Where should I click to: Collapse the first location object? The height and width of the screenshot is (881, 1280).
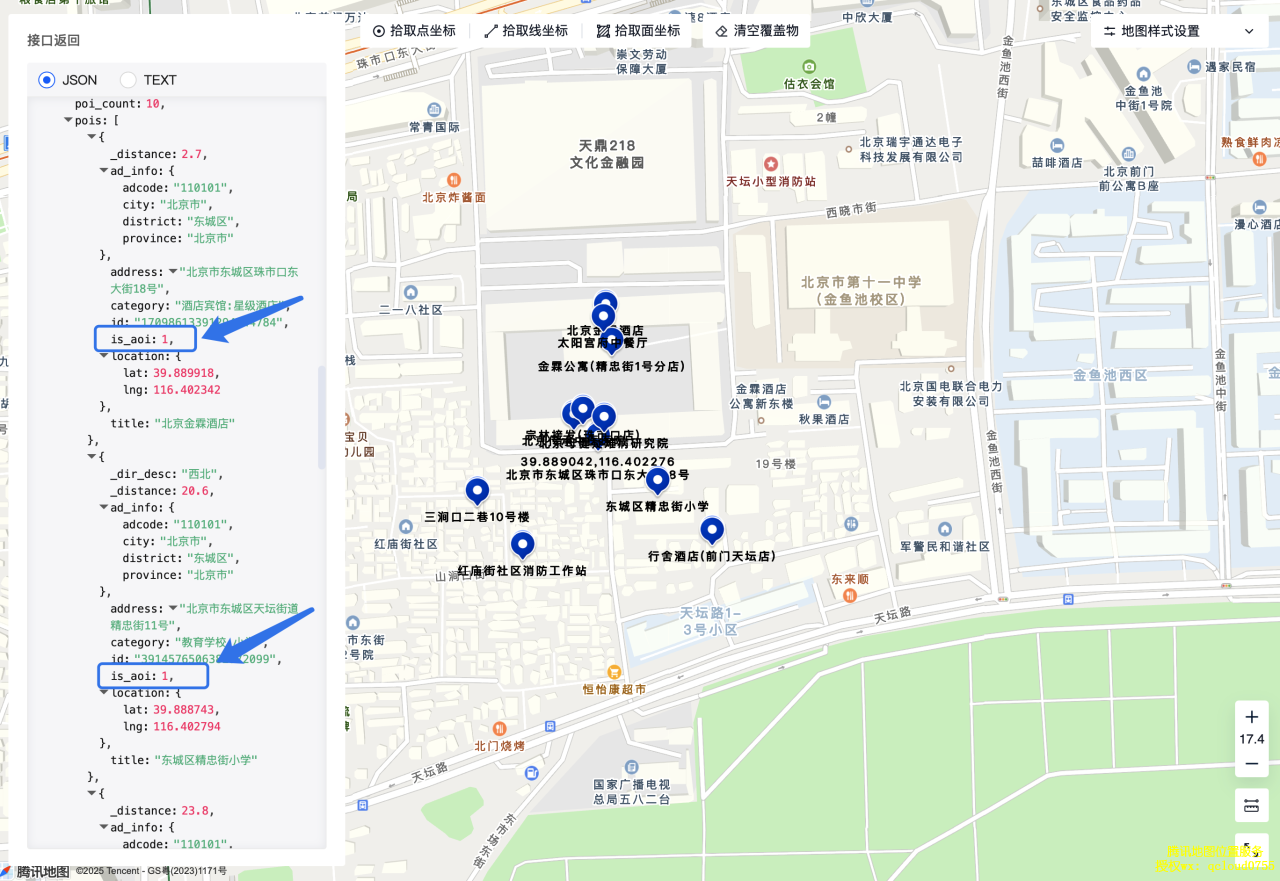click(104, 356)
